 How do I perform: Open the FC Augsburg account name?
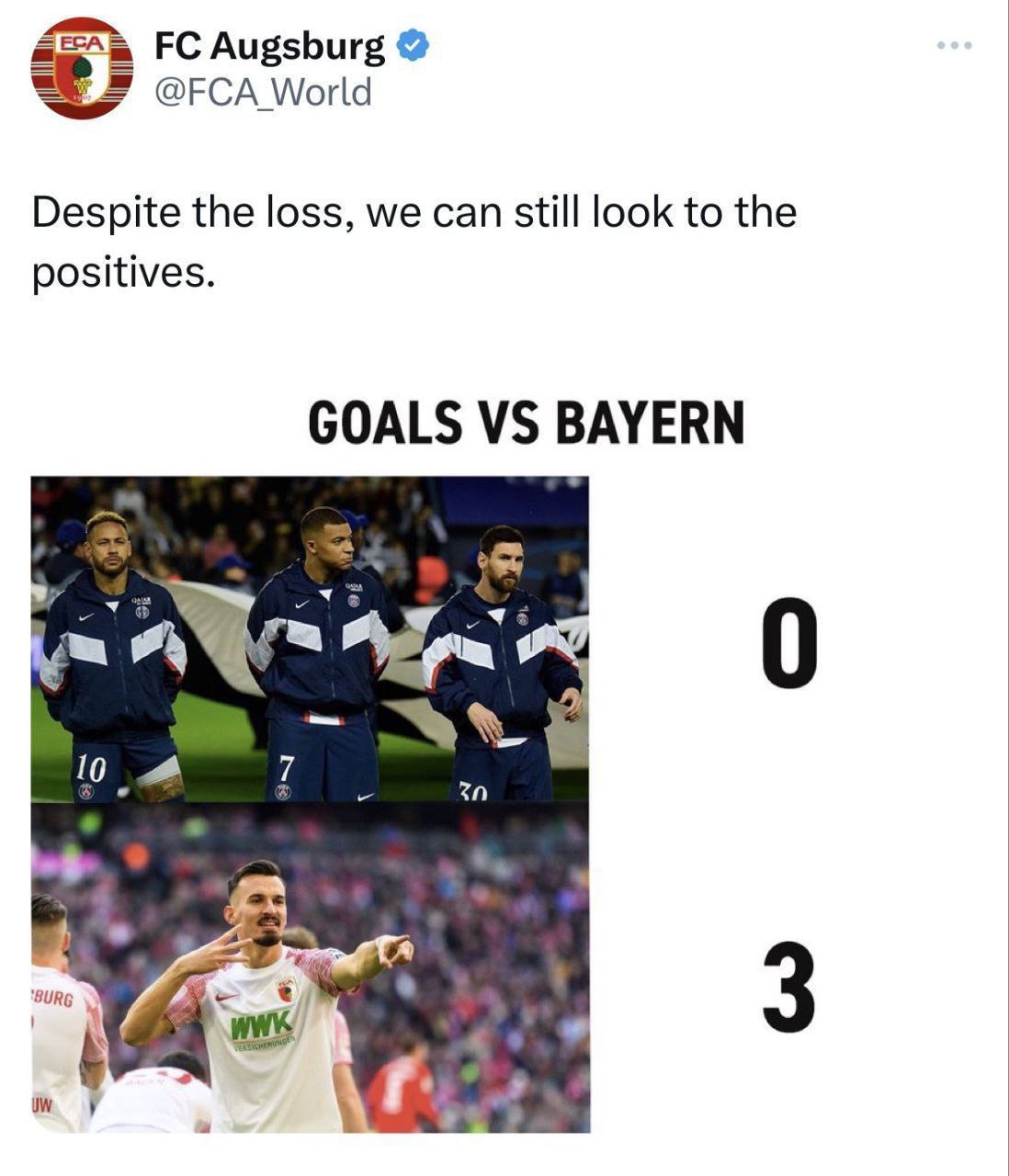[269, 46]
